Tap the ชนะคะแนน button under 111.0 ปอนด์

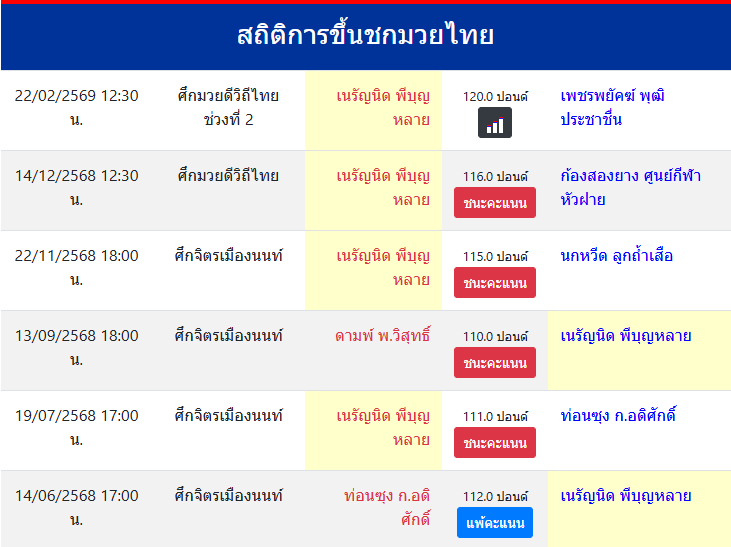pyautogui.click(x=495, y=443)
